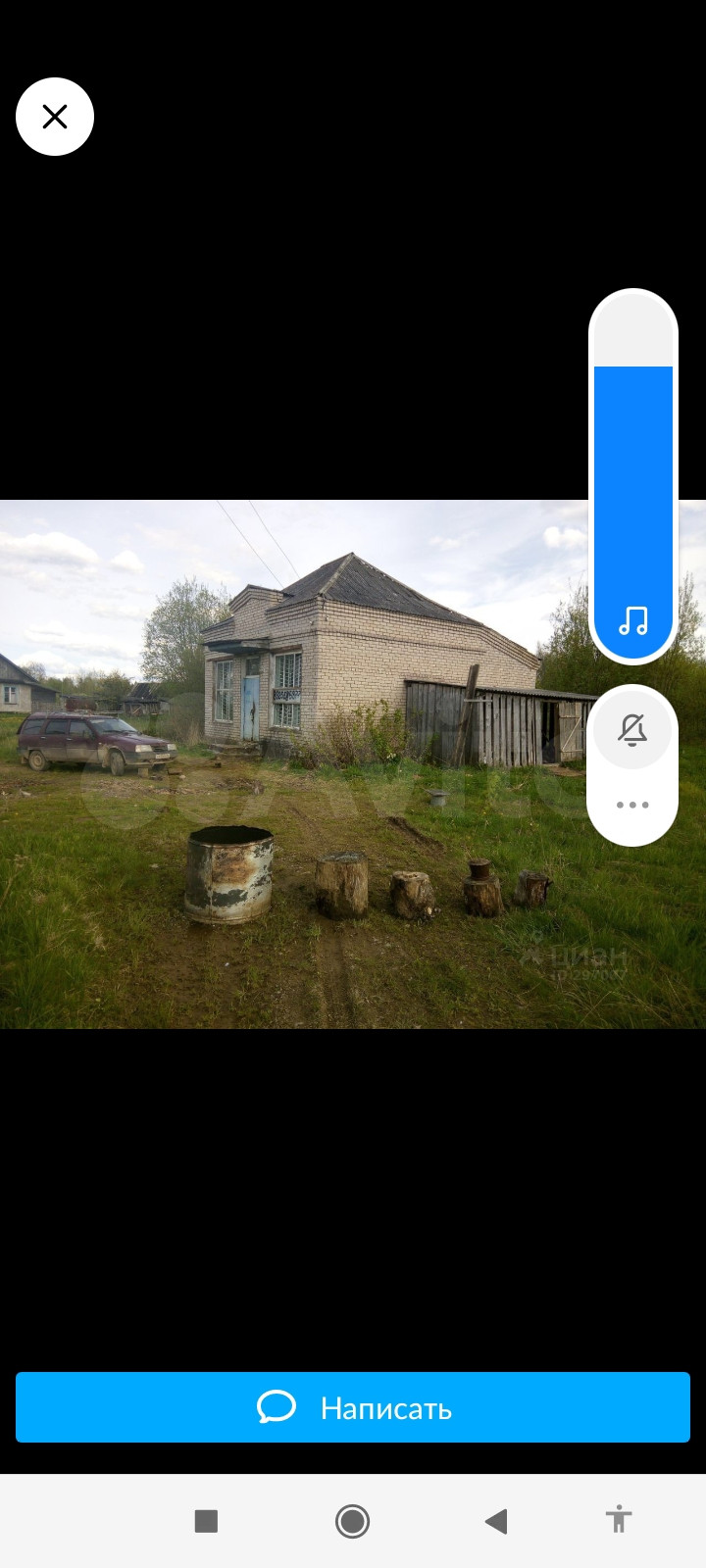
Task: Close the photo viewer
Action: click(55, 117)
